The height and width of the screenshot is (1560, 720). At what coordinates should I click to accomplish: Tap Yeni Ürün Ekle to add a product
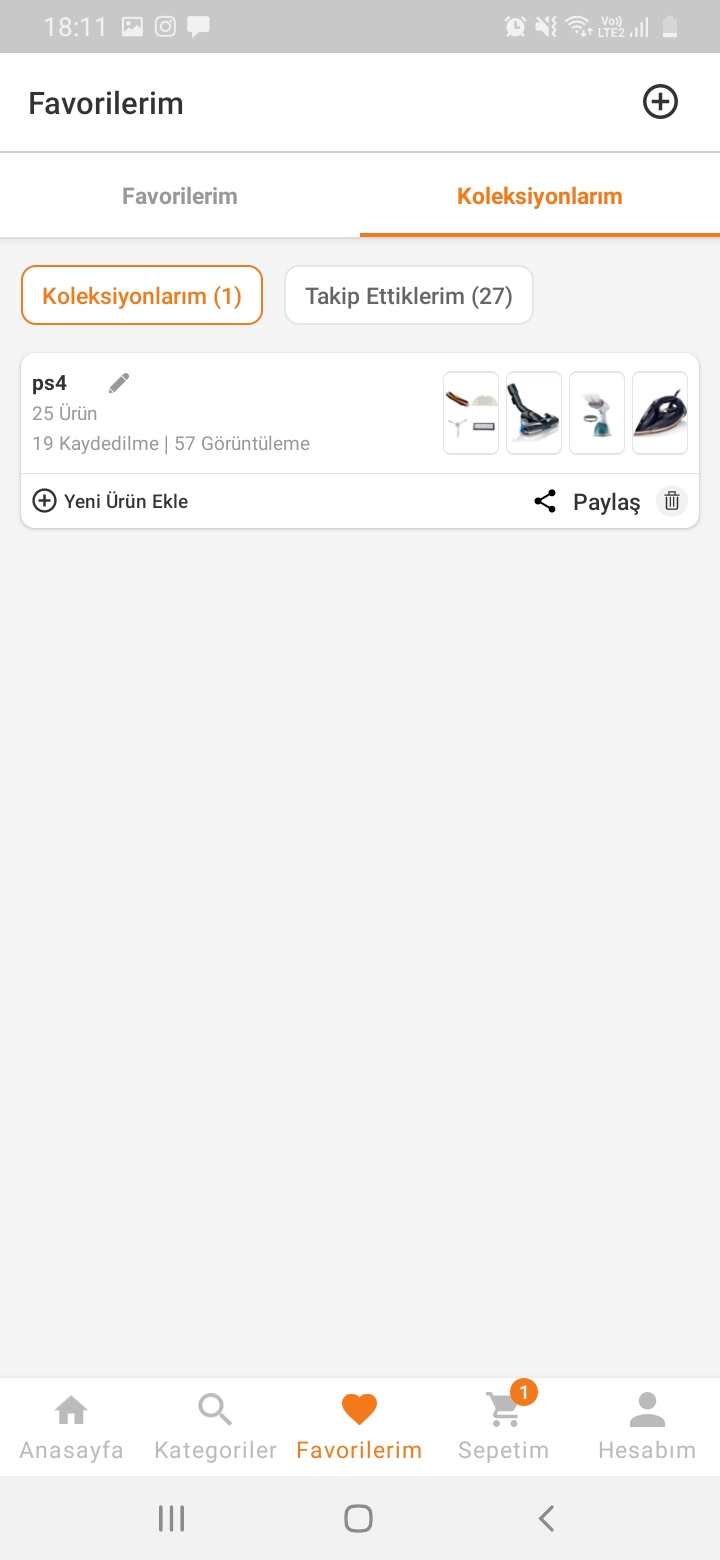click(x=110, y=501)
